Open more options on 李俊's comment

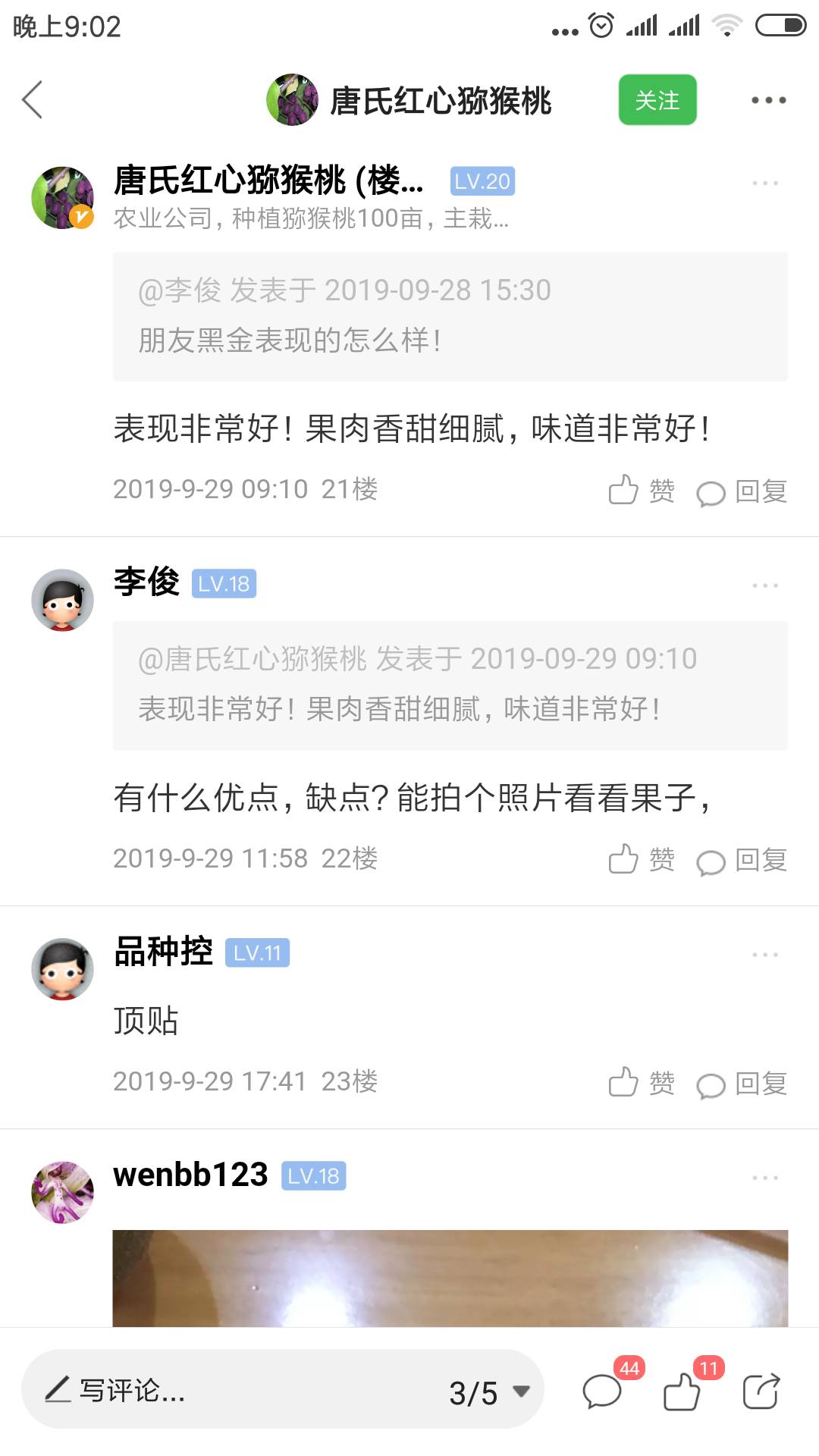765,585
